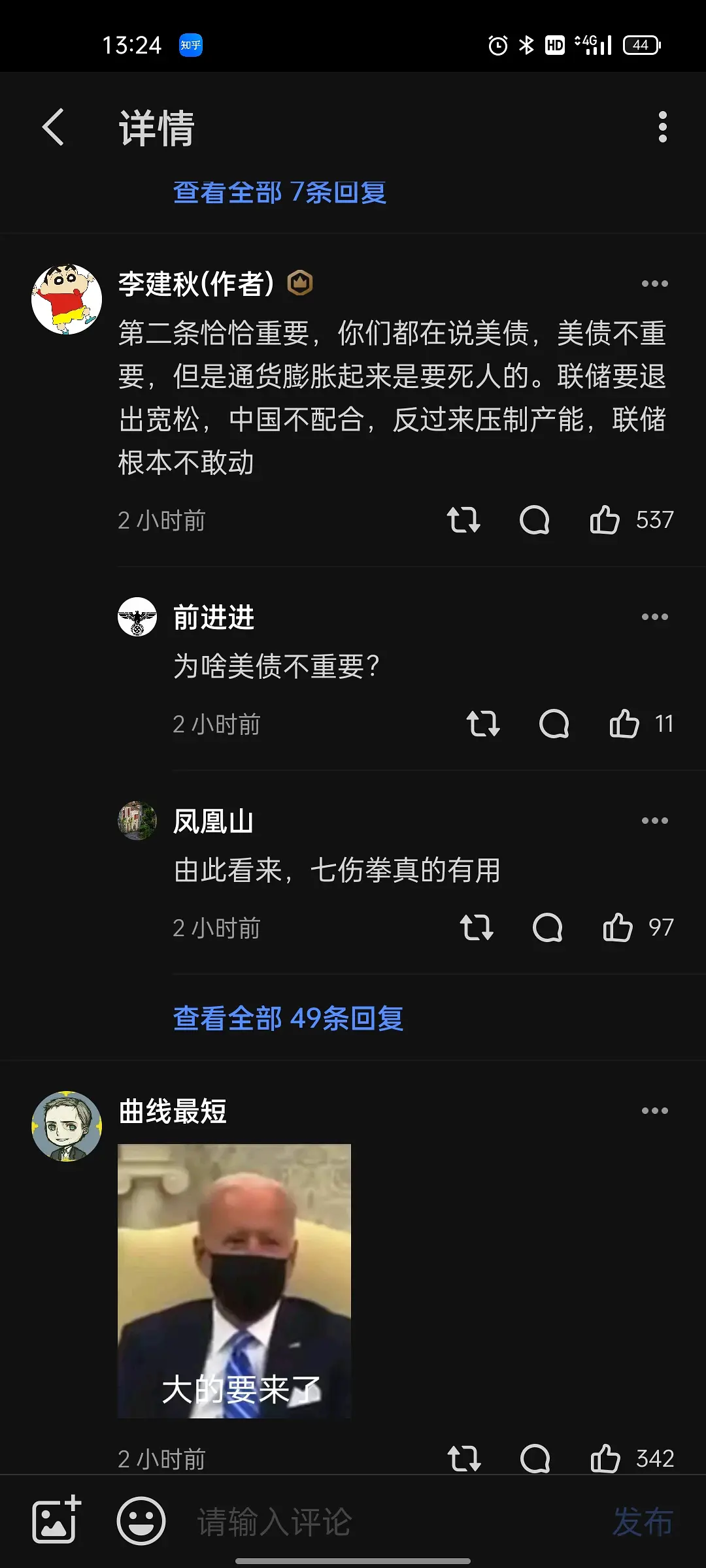
Task: Open more options on 曲线最短's comment
Action: pos(654,1111)
